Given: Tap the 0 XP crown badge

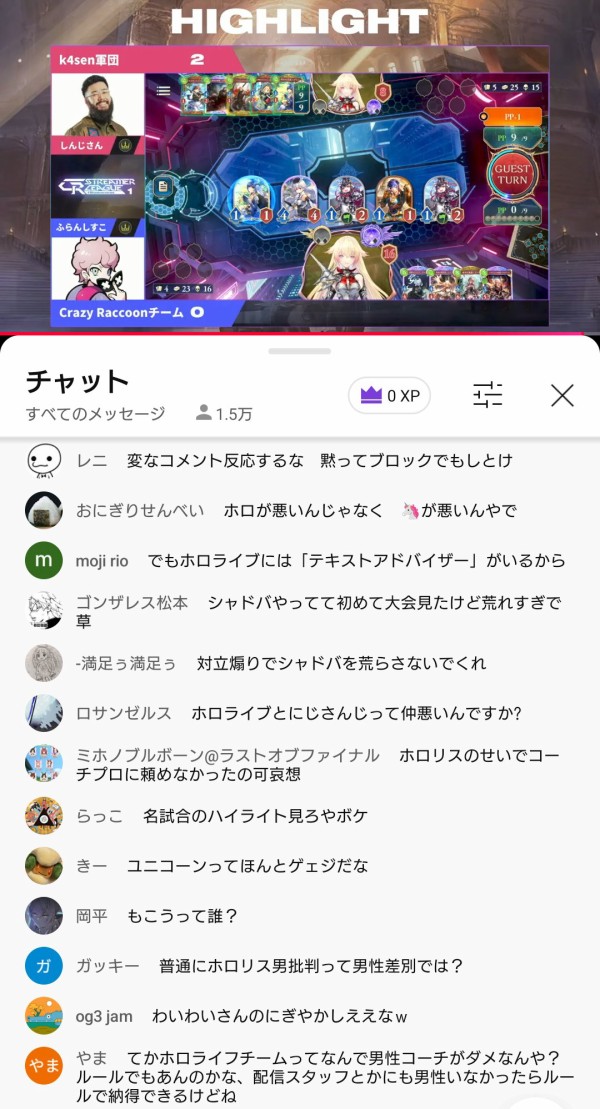Looking at the screenshot, I should click(389, 396).
